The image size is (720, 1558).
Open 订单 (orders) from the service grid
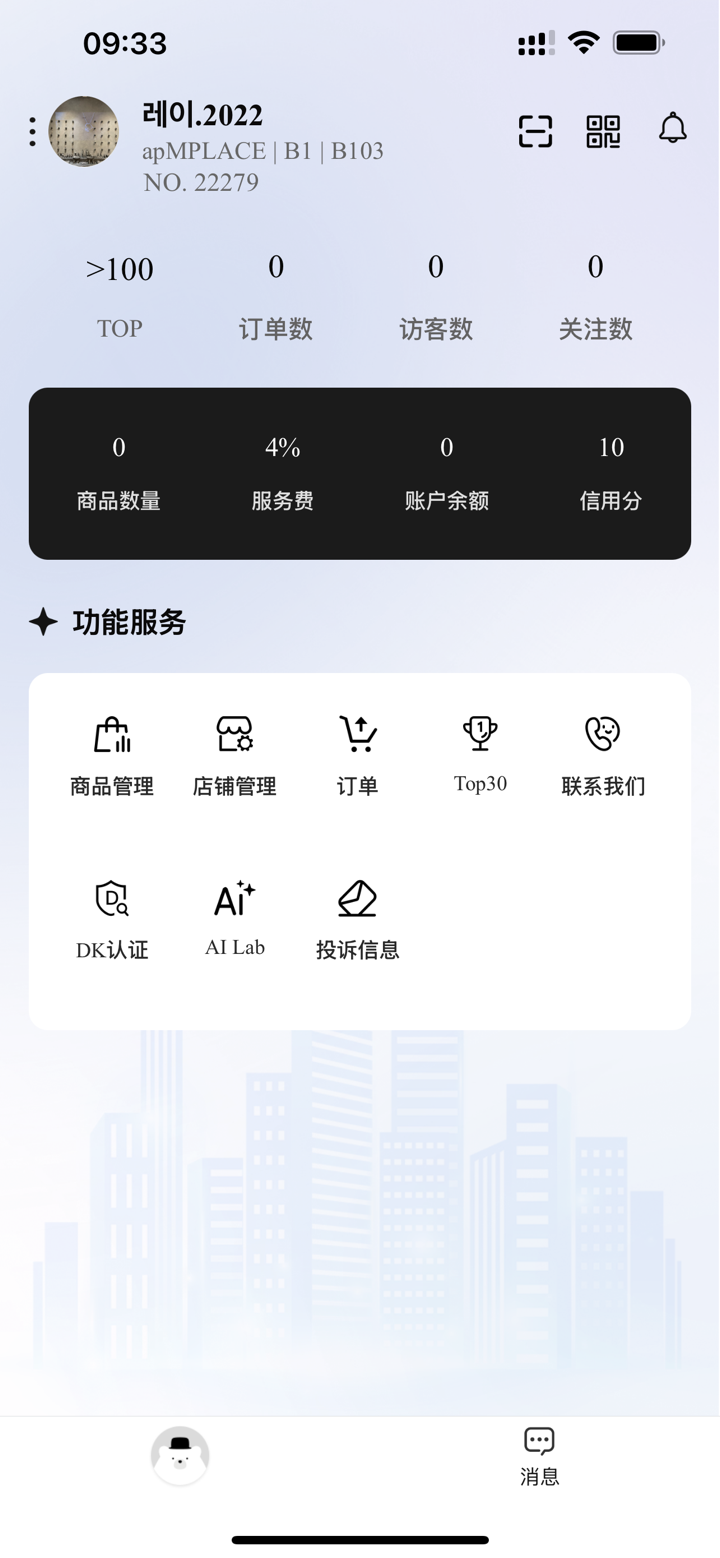357,751
